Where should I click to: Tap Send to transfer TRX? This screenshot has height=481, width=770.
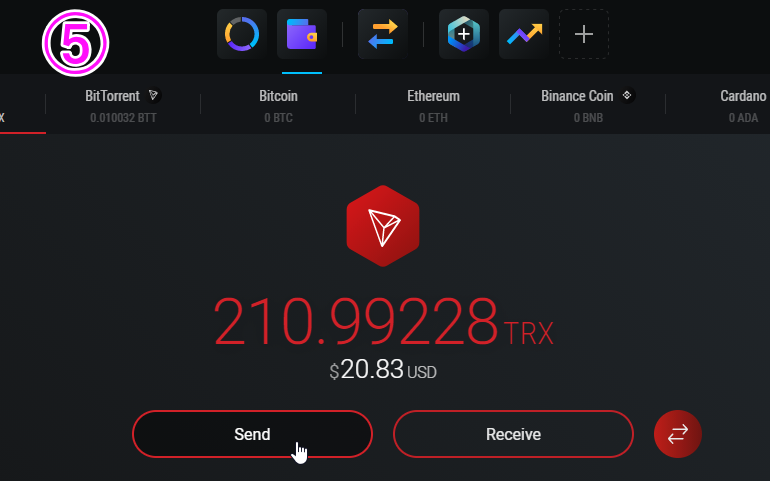pyautogui.click(x=252, y=434)
